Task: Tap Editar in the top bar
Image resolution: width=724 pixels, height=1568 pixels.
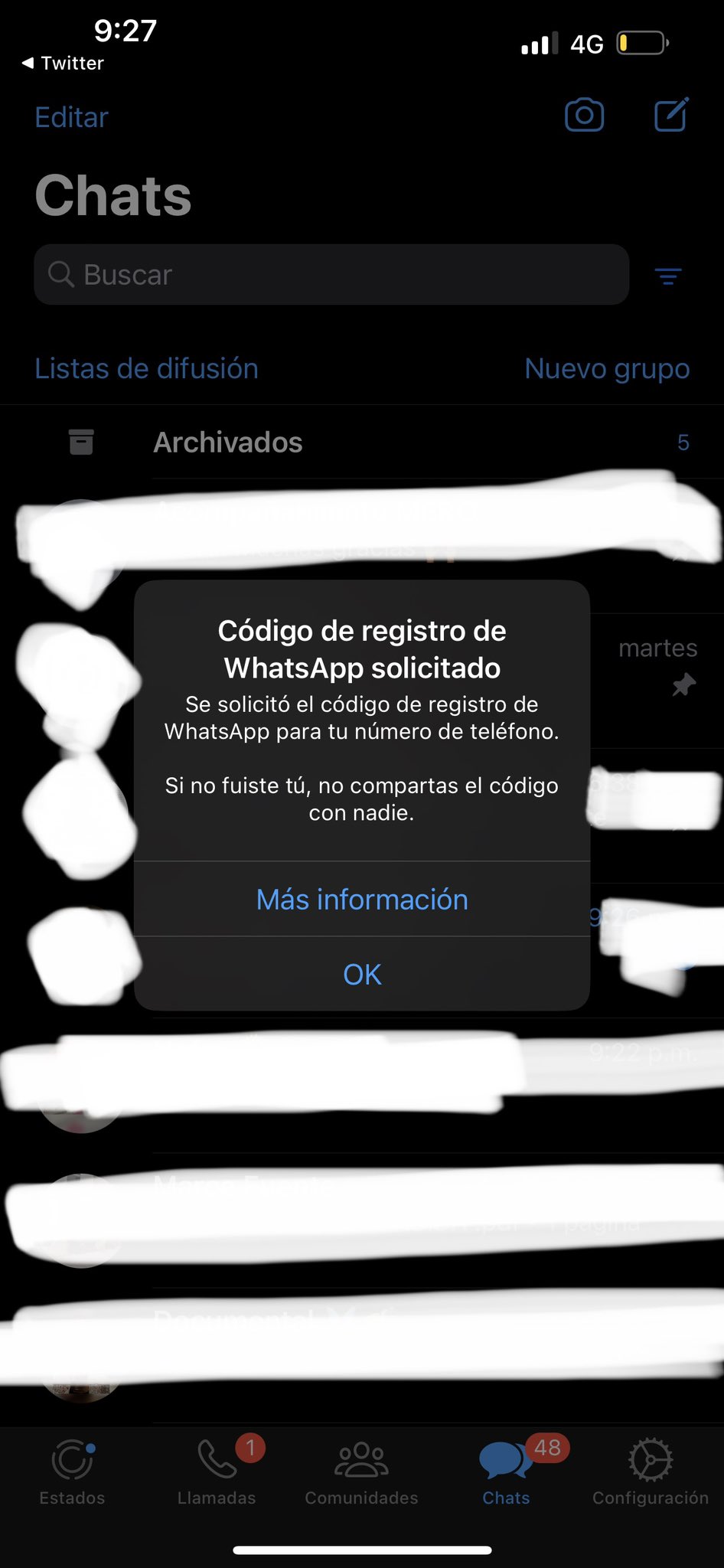Action: [x=72, y=118]
